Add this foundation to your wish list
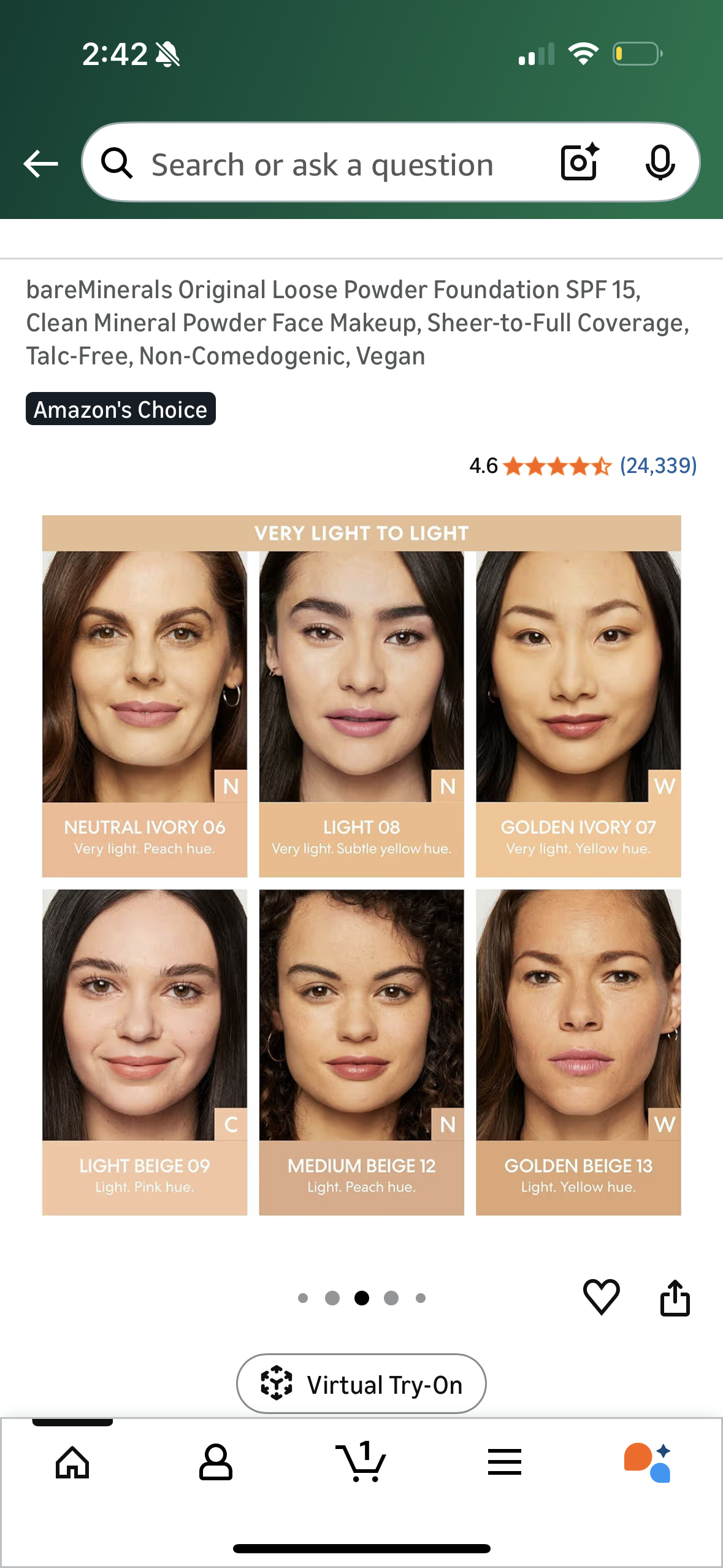 coord(601,1296)
